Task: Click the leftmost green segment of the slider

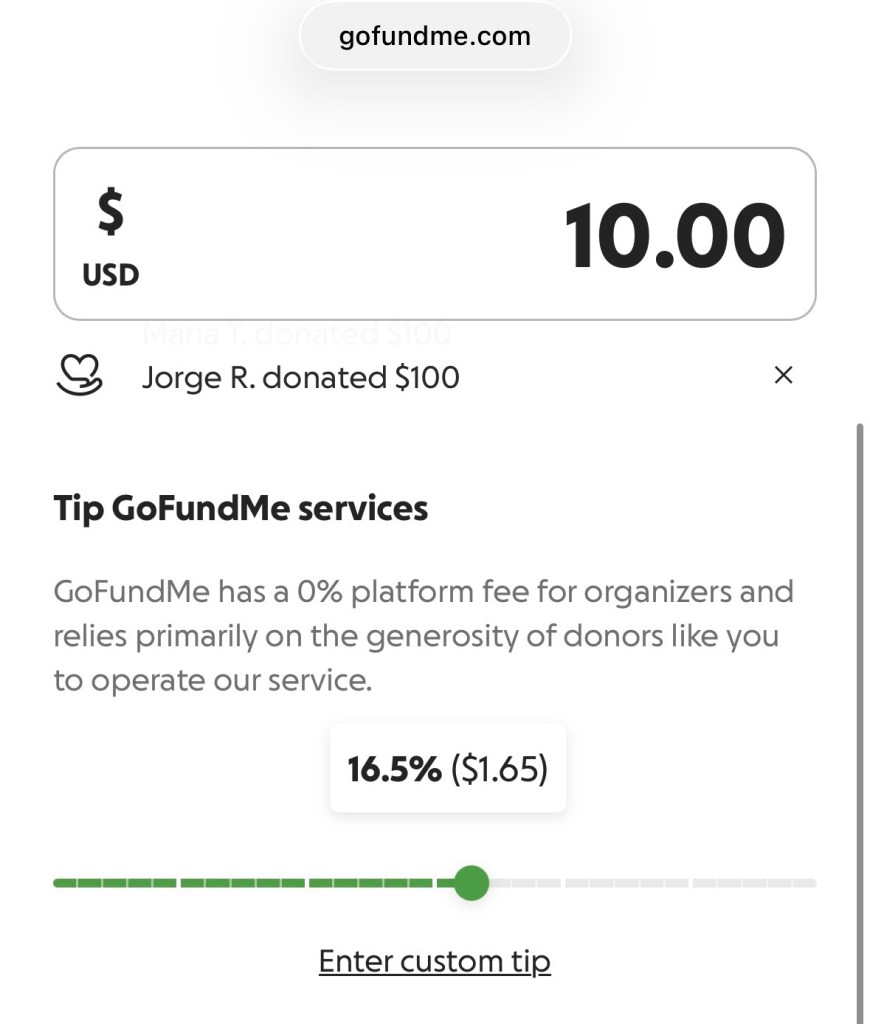Action: pyautogui.click(x=65, y=883)
